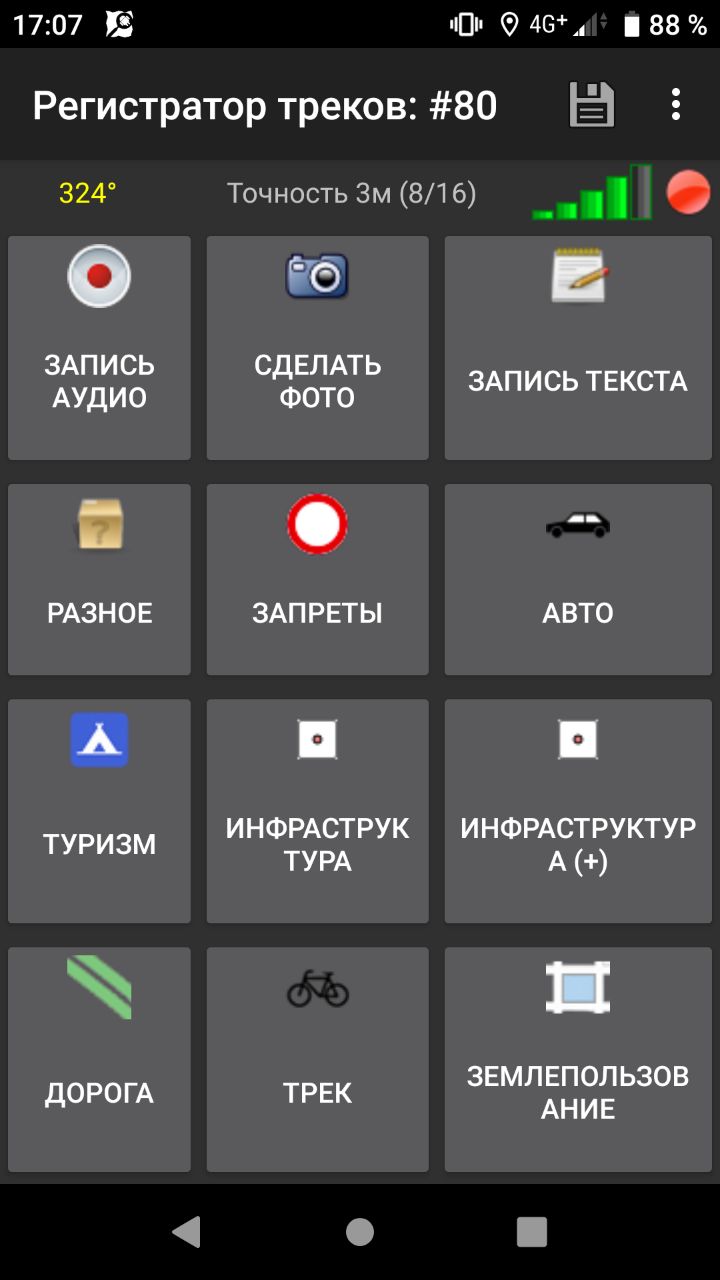Open ИНФРАСТРУКТУРА (+) button

click(578, 811)
